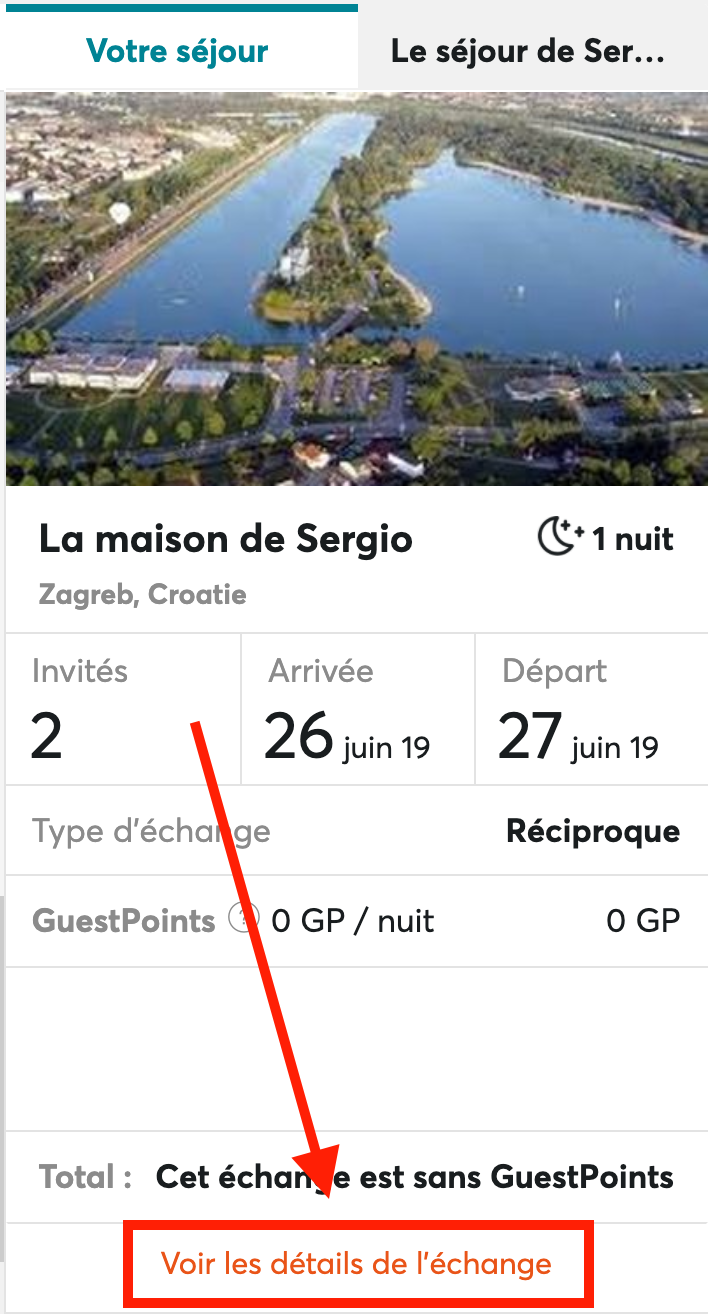Screen dimensions: 708x1314
Task: Switch to the Votre séjour tab
Action: point(177,50)
